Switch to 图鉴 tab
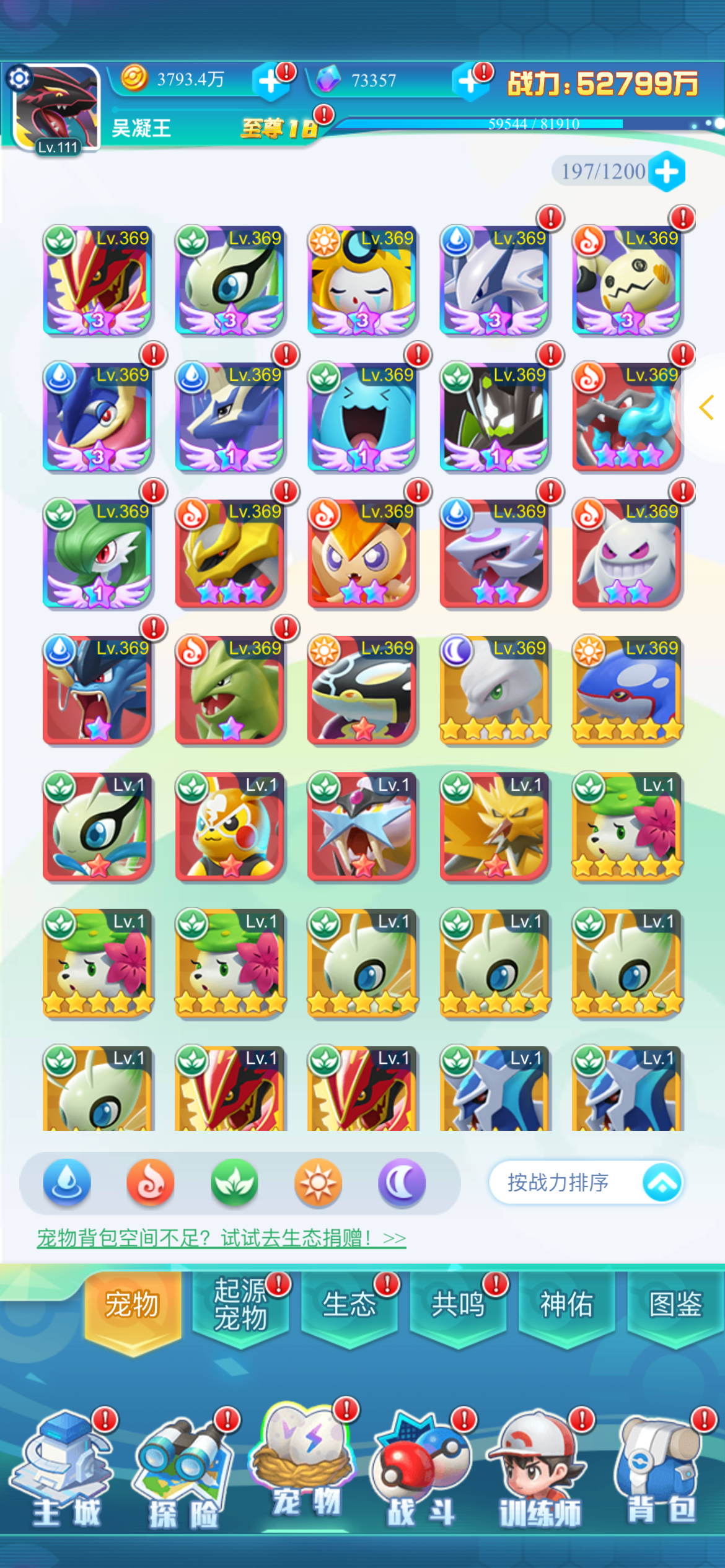This screenshot has width=725, height=1568. [x=675, y=1305]
